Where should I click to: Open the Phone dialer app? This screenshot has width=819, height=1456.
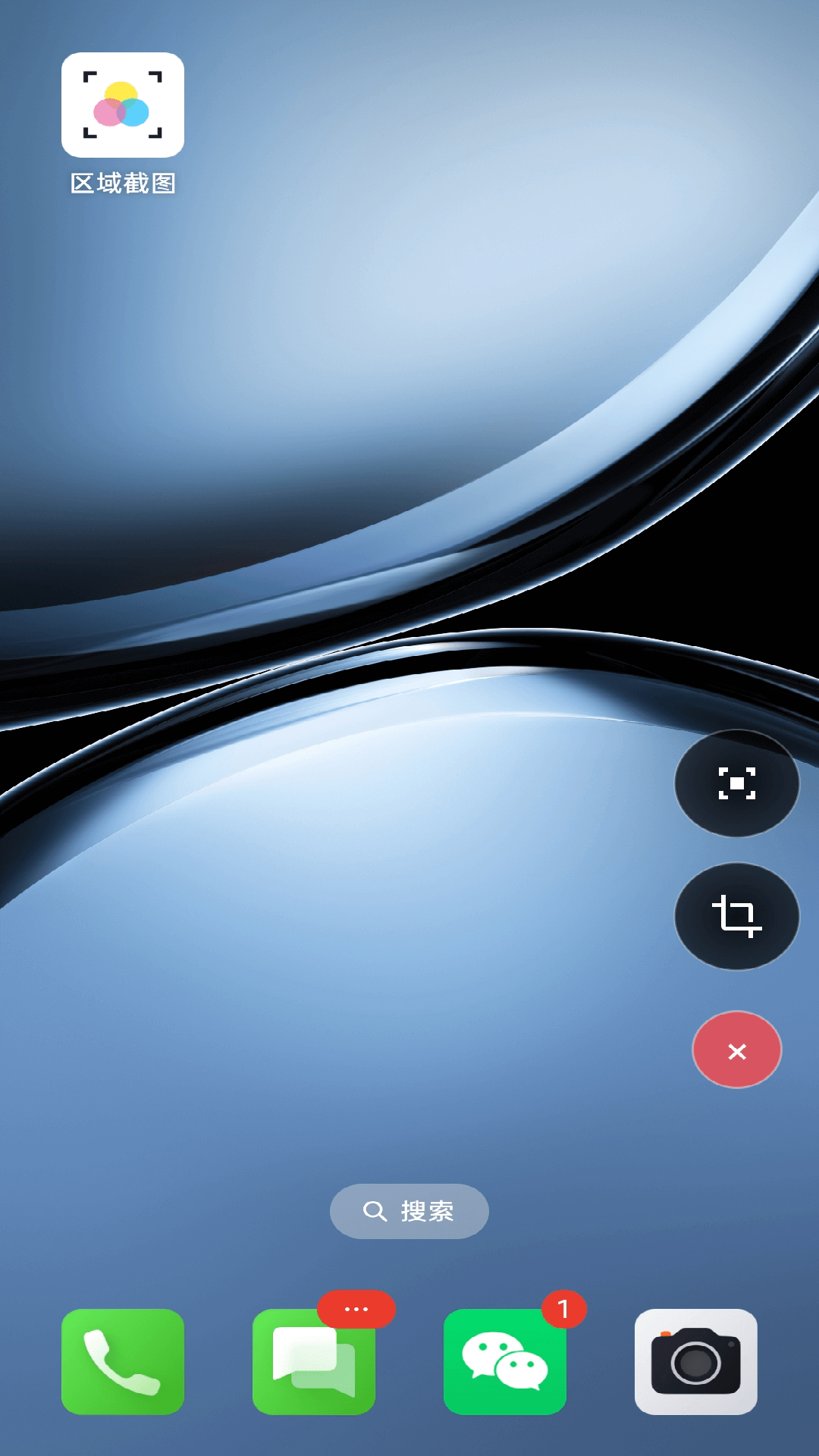[123, 1362]
